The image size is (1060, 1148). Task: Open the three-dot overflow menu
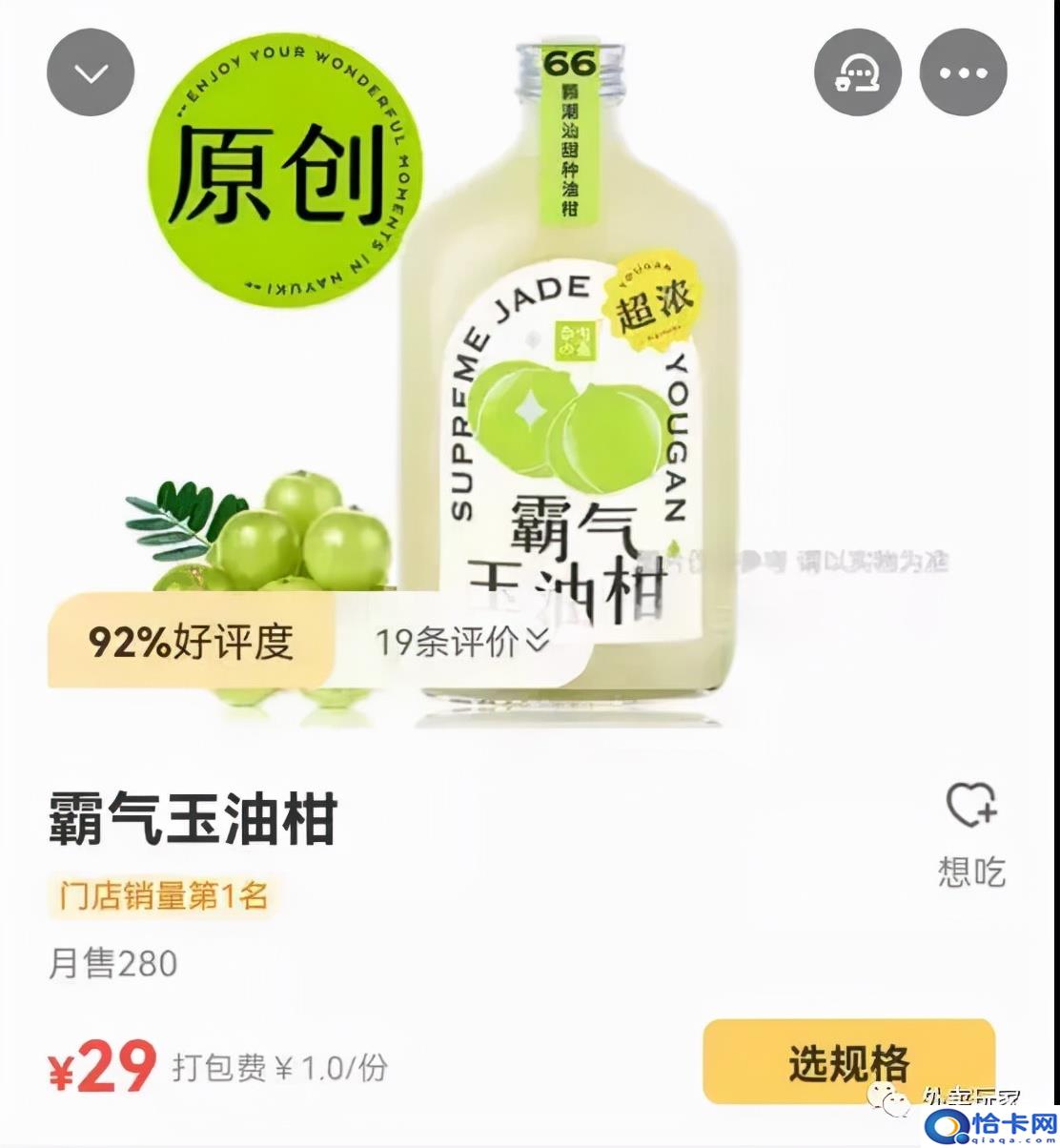963,73
